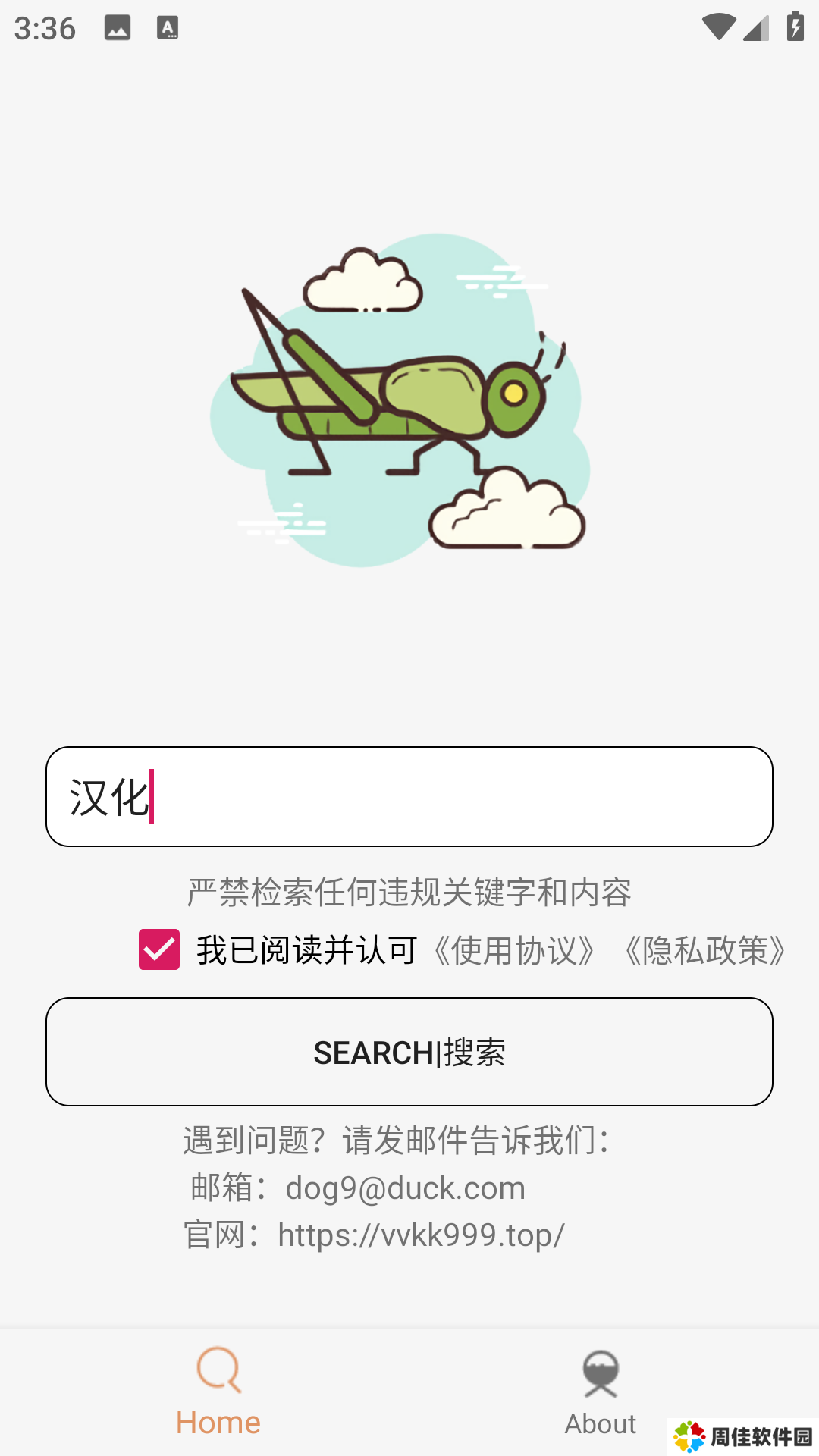This screenshot has height=1456, width=819.
Task: Switch to the About tab
Action: 601,1392
